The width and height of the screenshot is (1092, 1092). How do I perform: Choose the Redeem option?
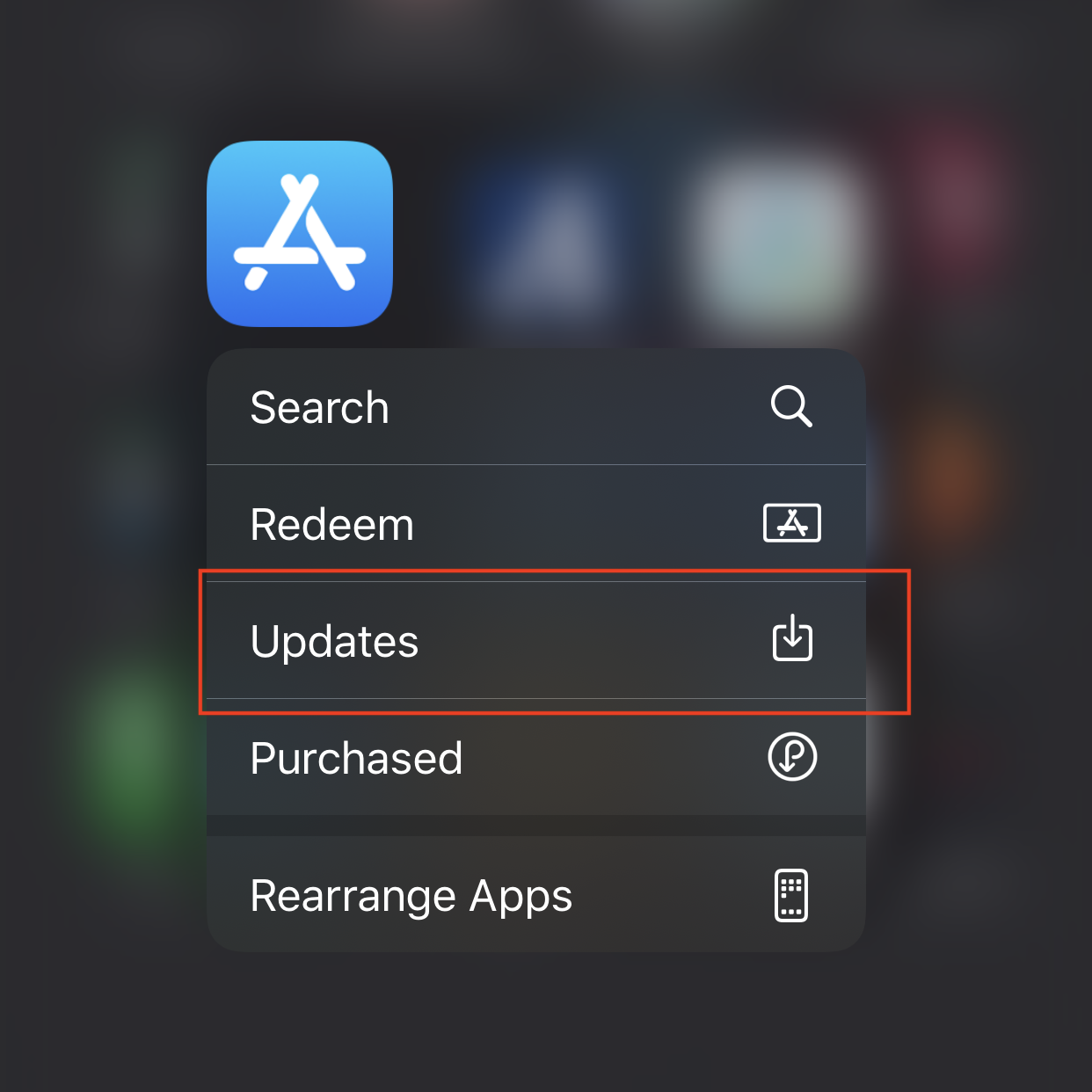[x=535, y=524]
